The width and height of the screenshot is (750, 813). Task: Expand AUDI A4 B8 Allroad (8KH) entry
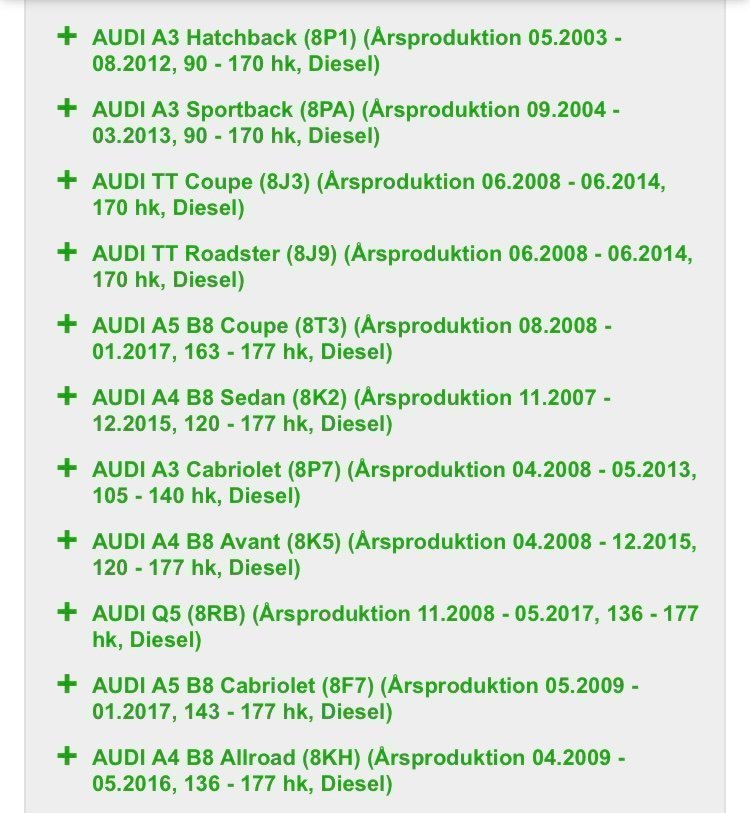pyautogui.click(x=67, y=756)
